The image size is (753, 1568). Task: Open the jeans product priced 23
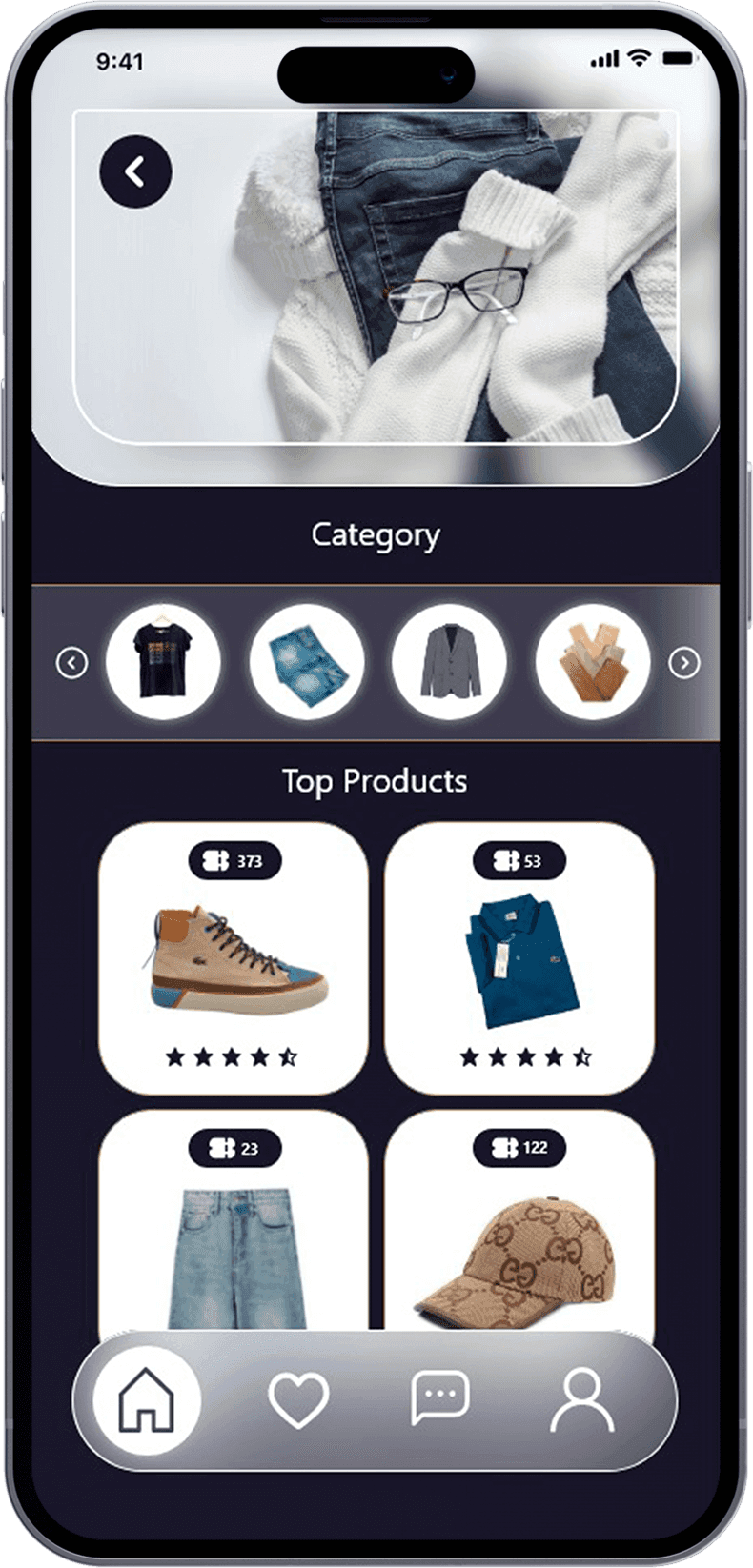(234, 1238)
